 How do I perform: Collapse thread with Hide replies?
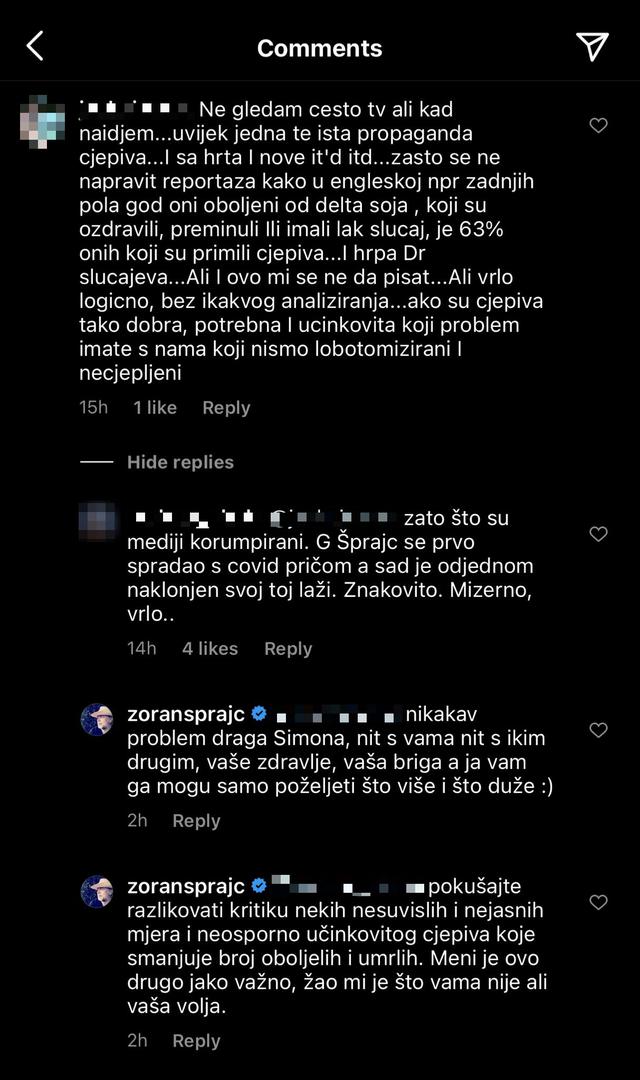pos(179,462)
